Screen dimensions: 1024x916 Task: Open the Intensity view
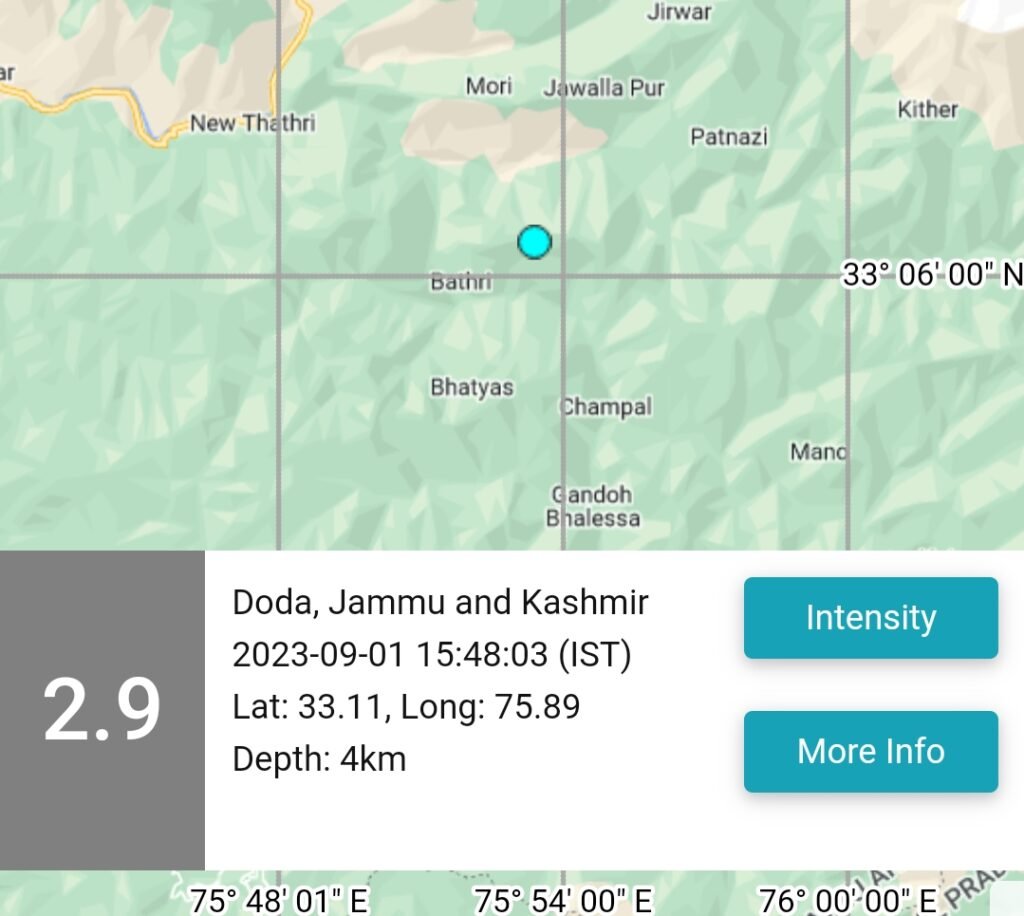[870, 618]
